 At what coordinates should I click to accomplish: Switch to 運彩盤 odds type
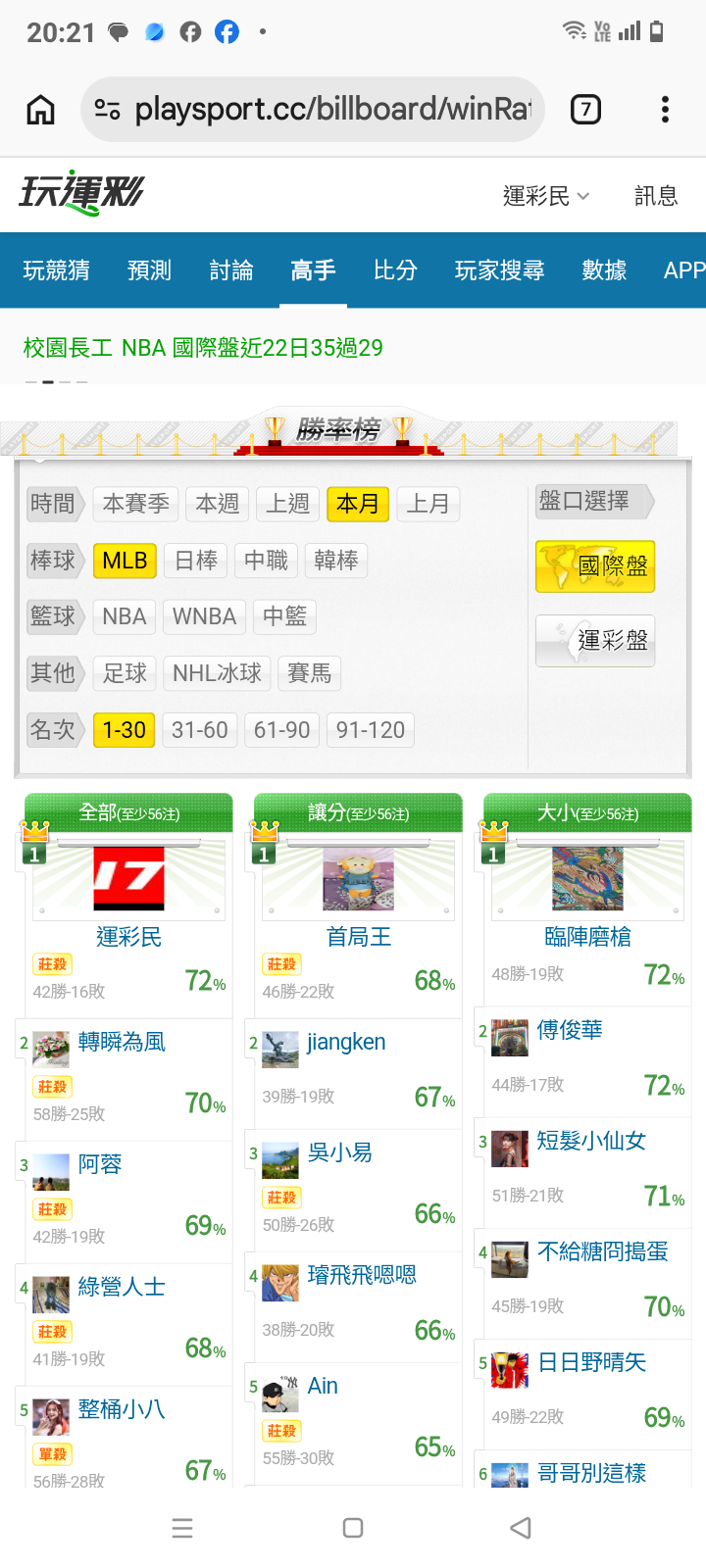[595, 641]
